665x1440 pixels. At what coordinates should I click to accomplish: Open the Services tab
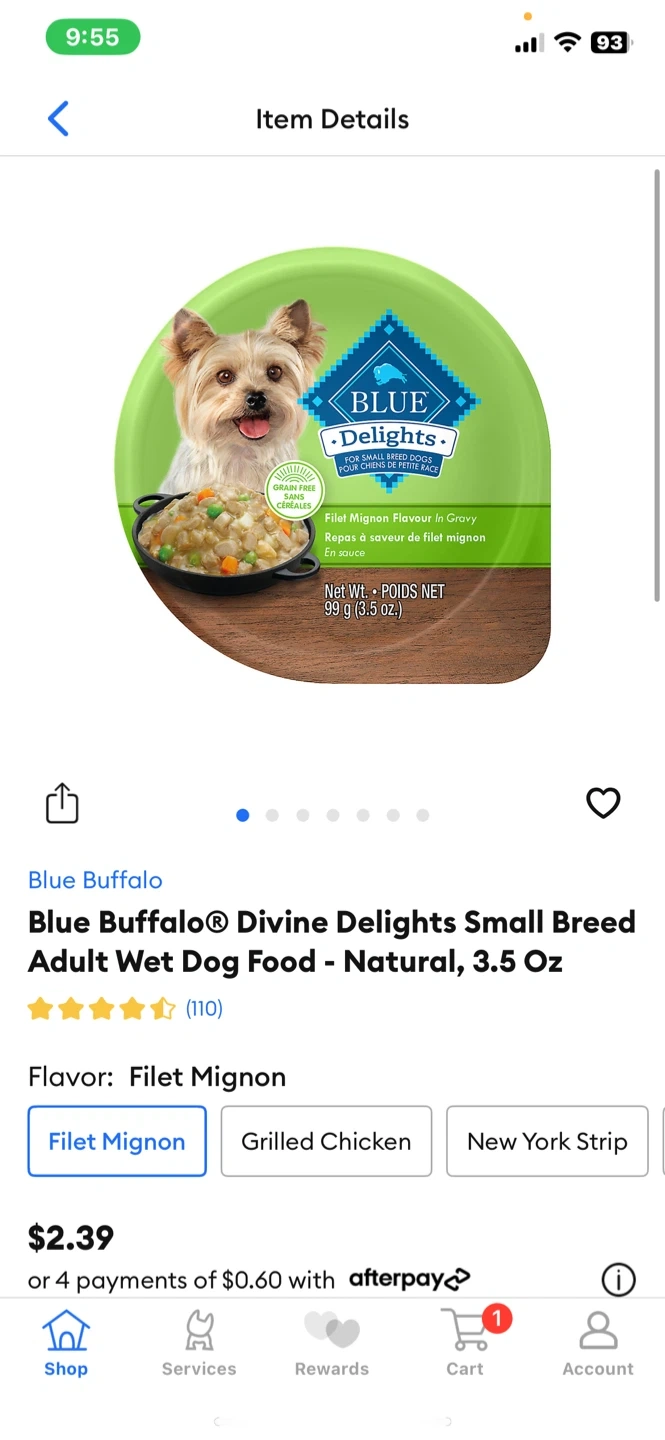[199, 1344]
